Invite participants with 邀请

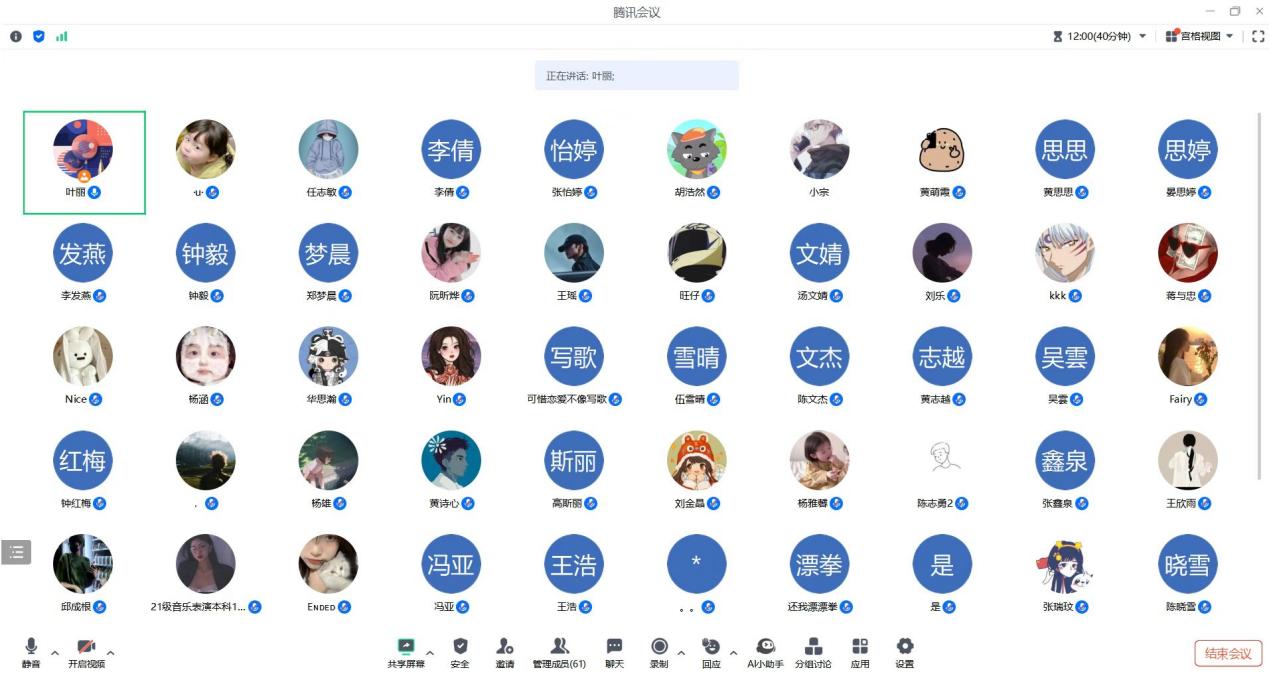(505, 652)
